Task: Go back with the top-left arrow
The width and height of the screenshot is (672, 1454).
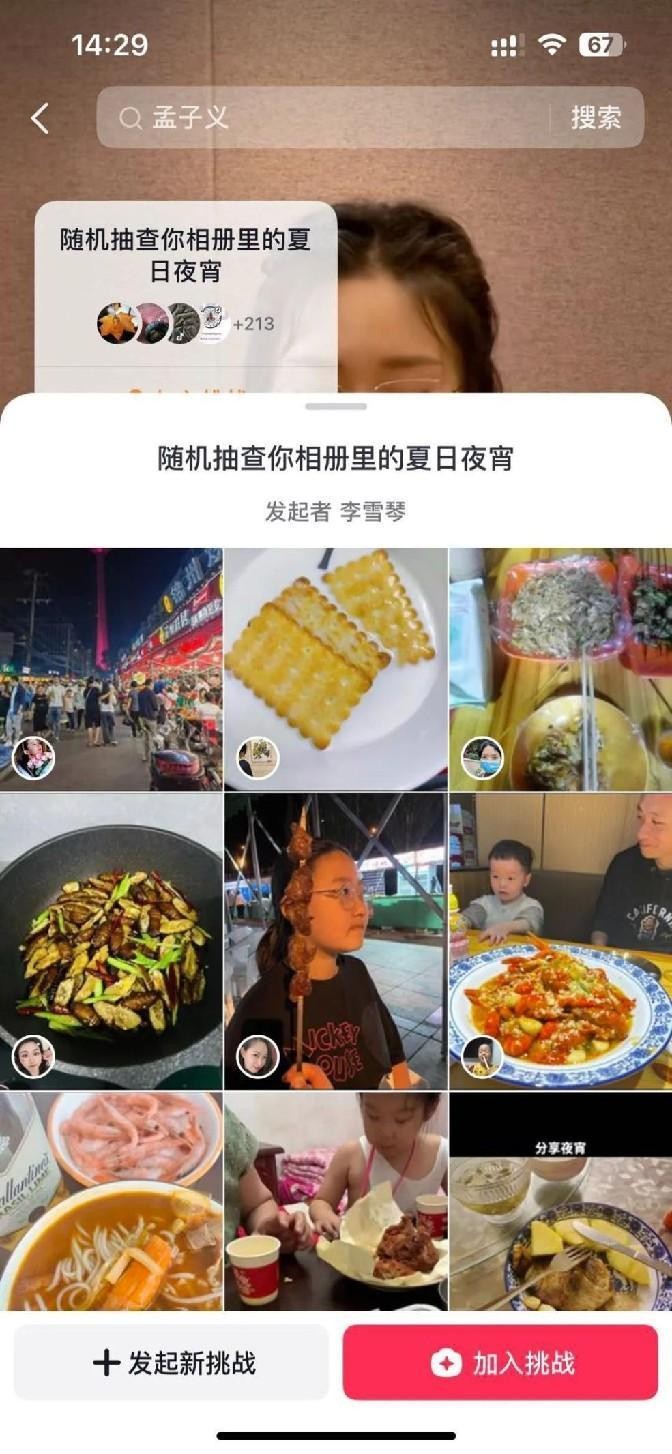Action: tap(40, 118)
